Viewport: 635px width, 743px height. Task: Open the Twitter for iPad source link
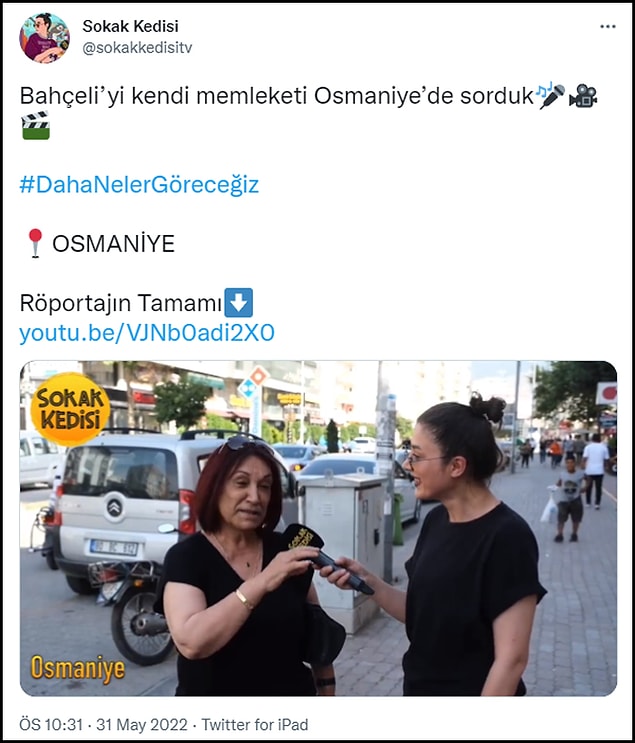(x=255, y=724)
